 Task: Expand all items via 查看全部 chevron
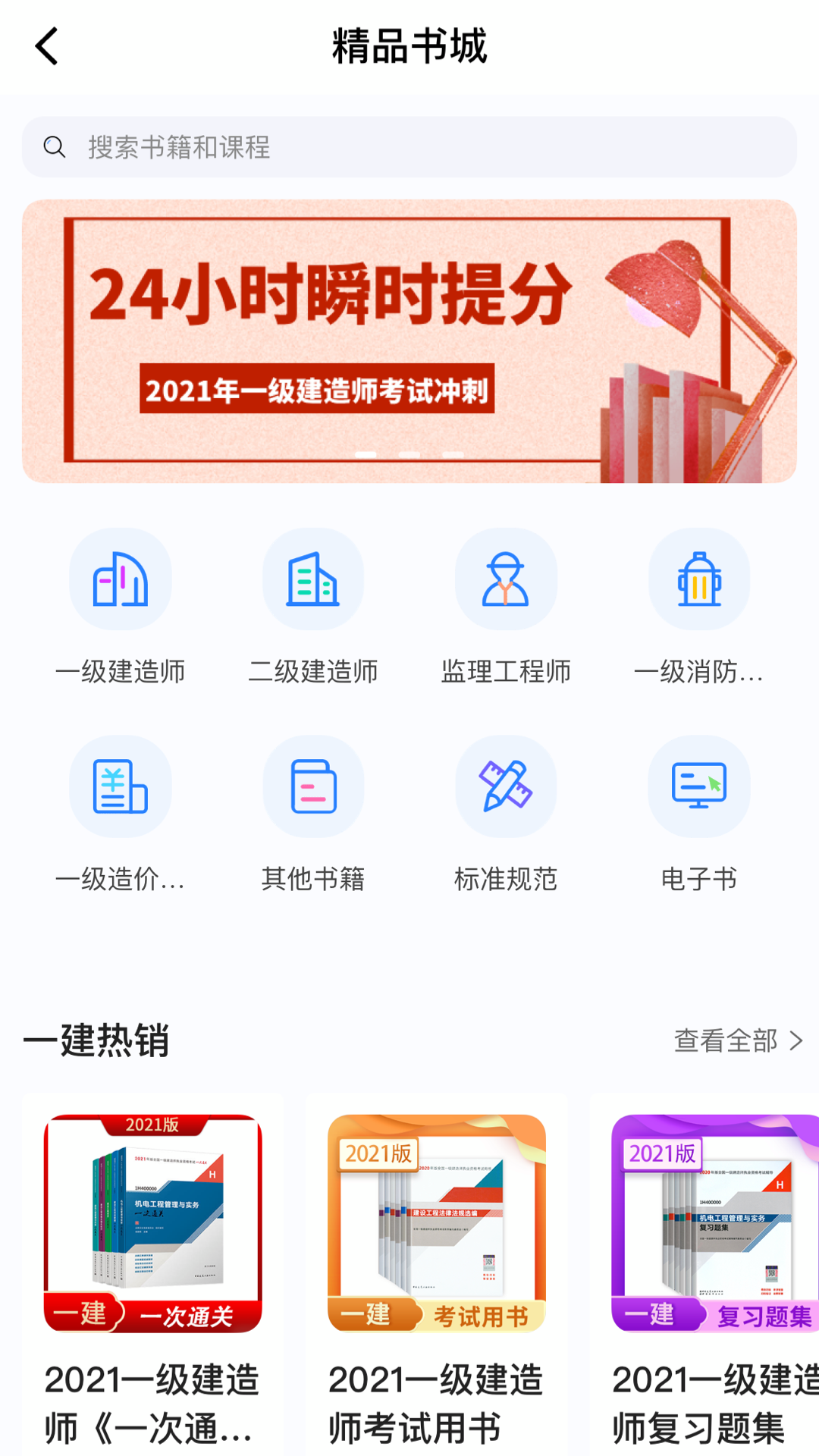coord(795,1041)
